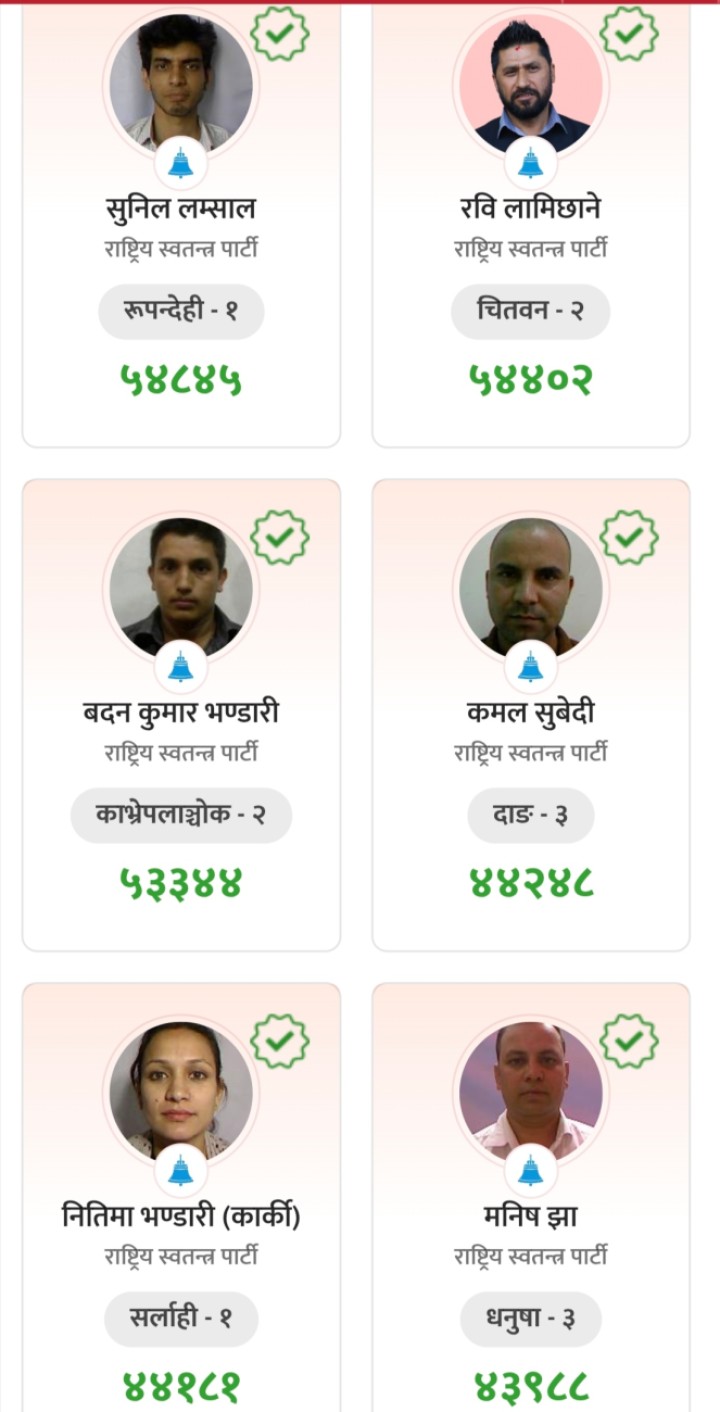Tap the काभ्रेपलाञ्चोक - २ constituency chip
720x1412 pixels.
click(181, 815)
